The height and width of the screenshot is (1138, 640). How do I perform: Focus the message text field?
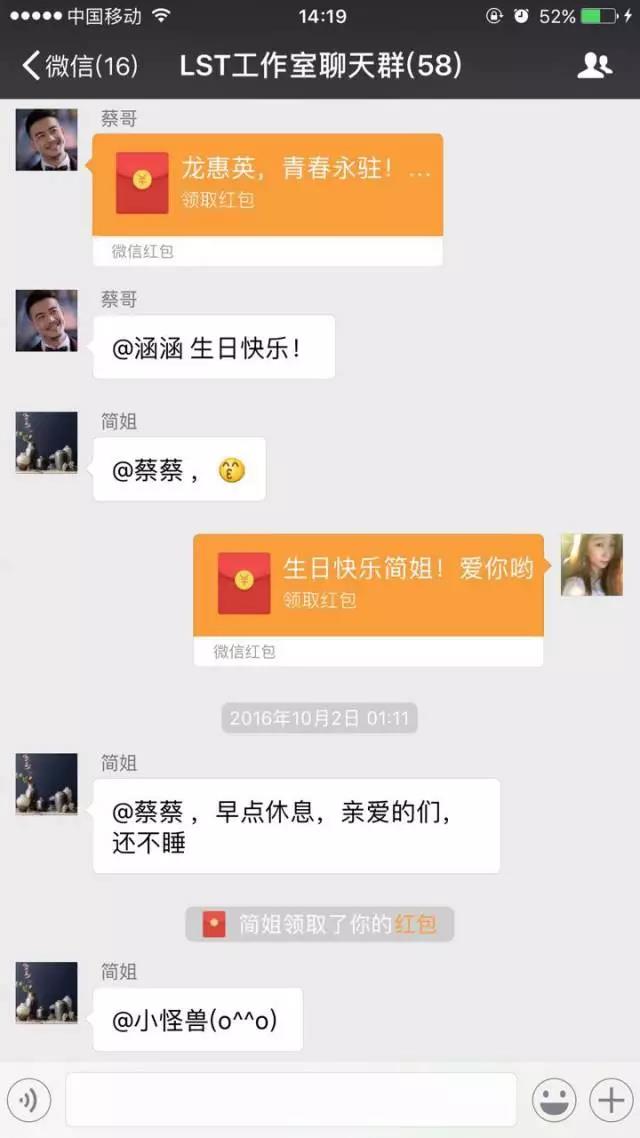click(x=290, y=1100)
